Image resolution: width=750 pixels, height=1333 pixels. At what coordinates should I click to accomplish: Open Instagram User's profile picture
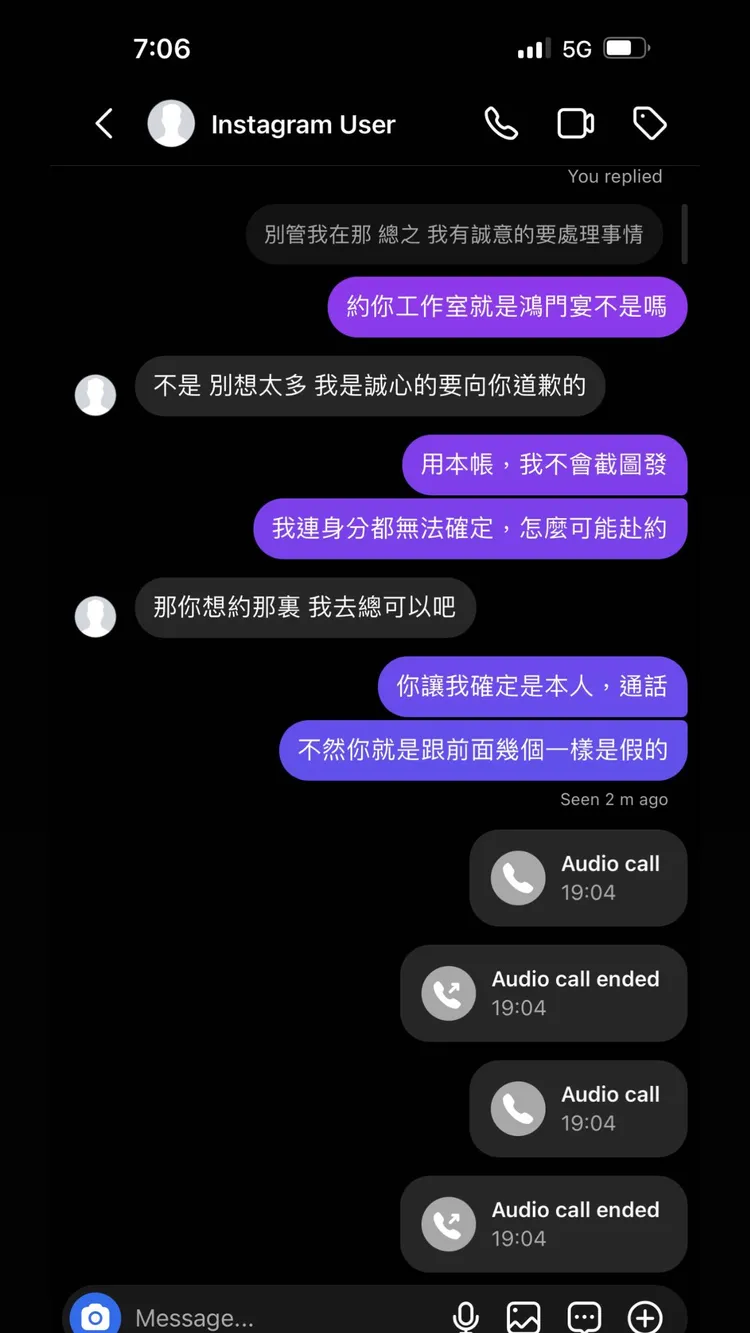click(x=171, y=122)
